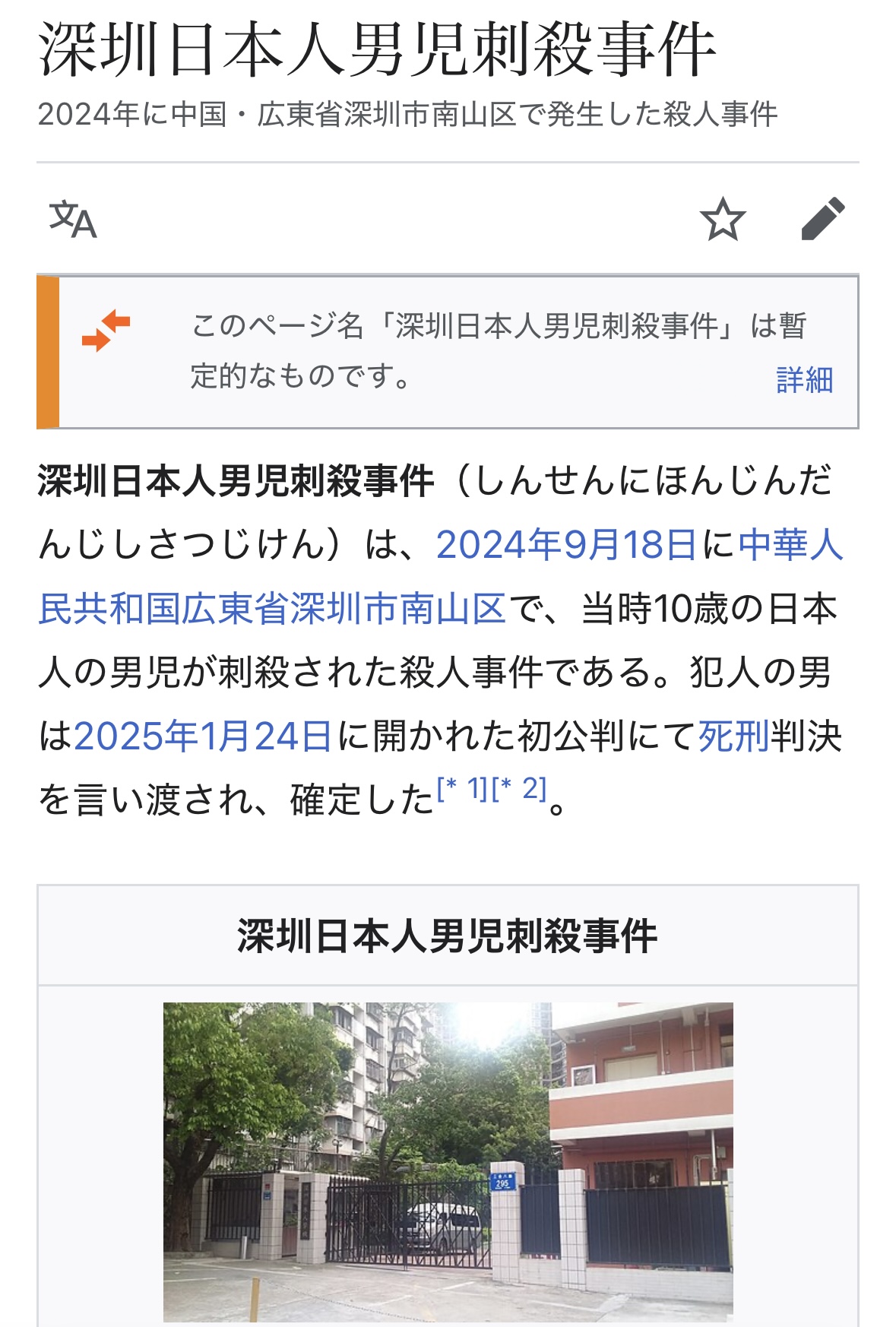Viewport: 896px width, 1327px height.
Task: Visit the 死刑 article link
Action: (733, 736)
